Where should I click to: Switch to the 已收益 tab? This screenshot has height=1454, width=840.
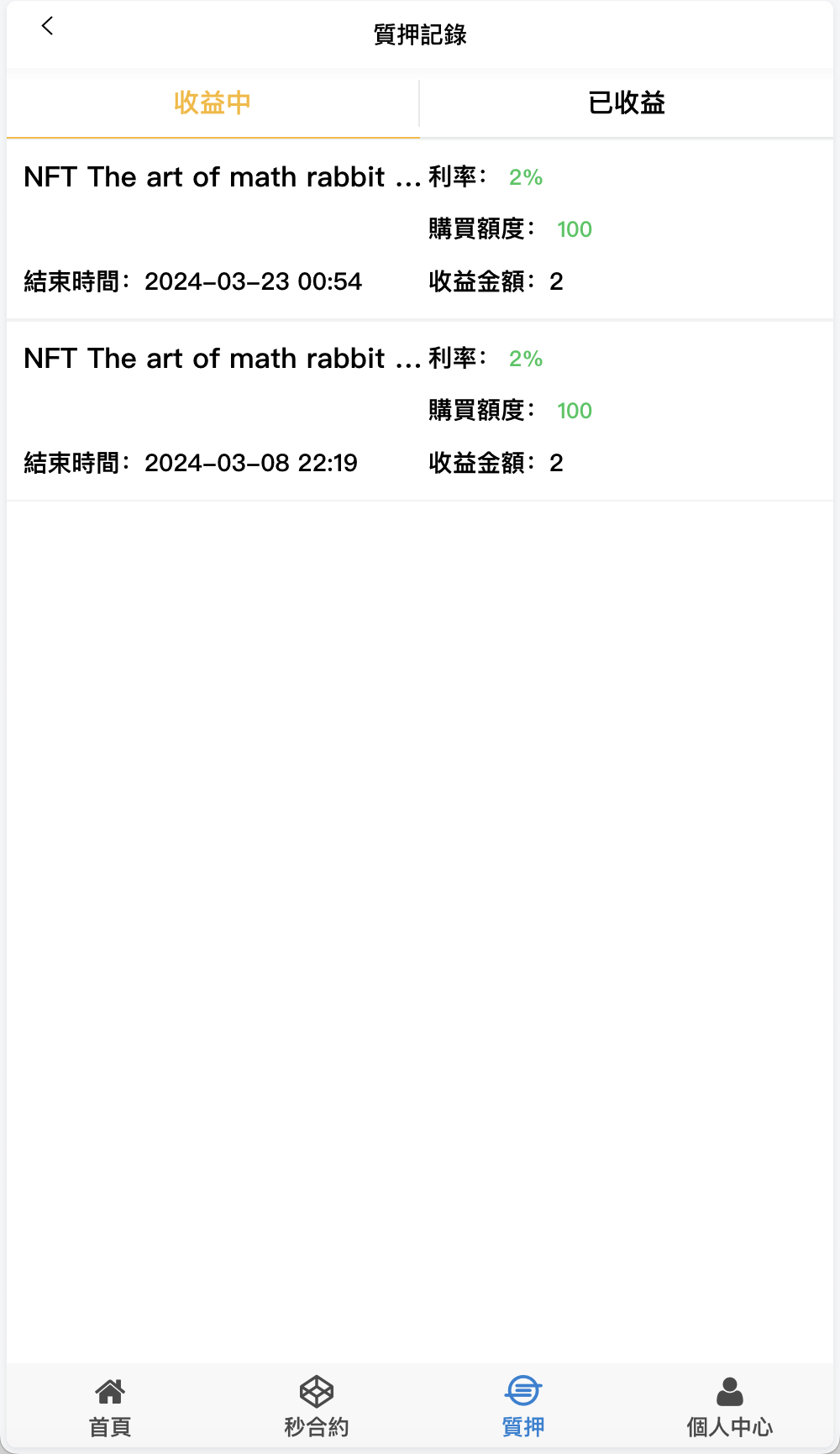coord(627,103)
